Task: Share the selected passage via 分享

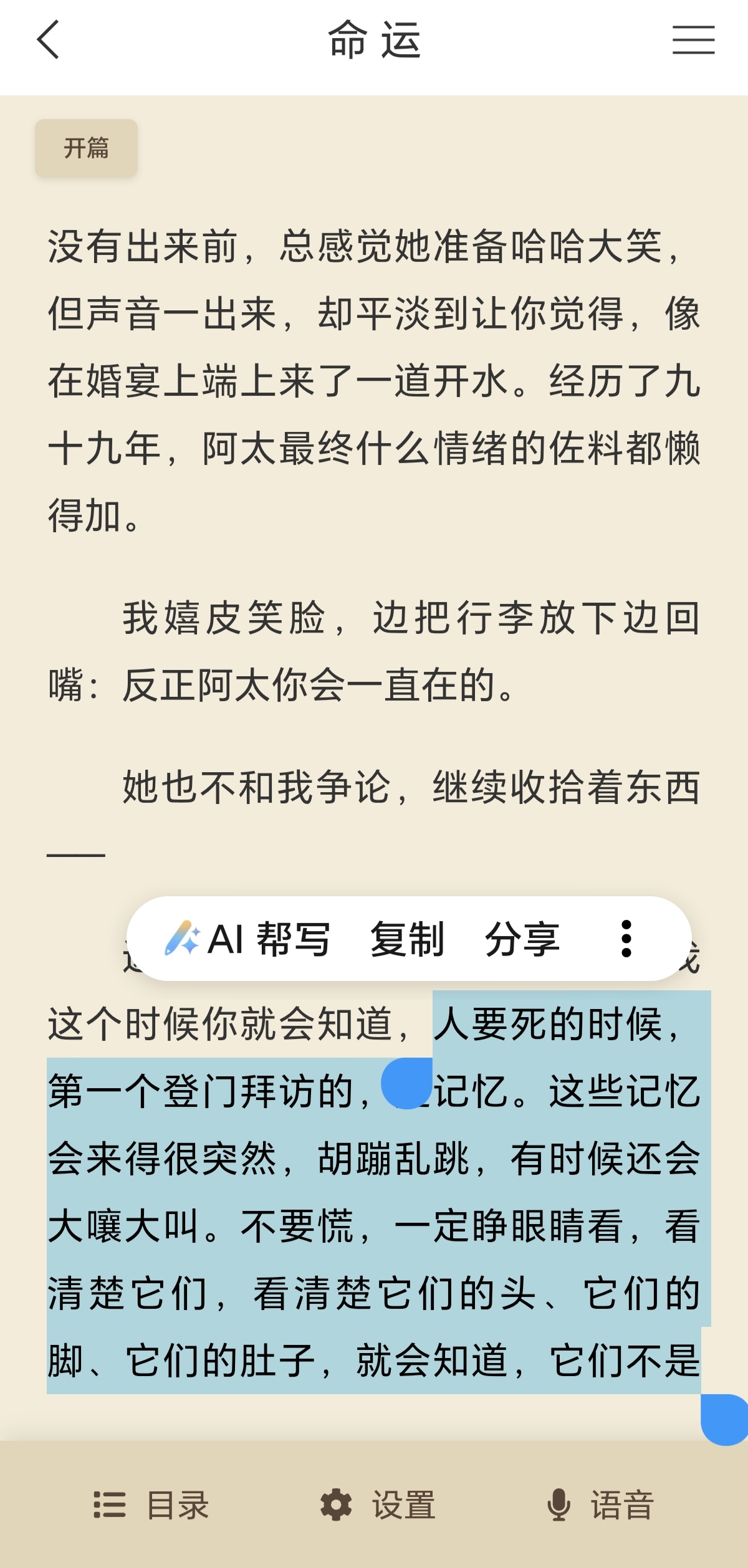Action: click(x=522, y=939)
